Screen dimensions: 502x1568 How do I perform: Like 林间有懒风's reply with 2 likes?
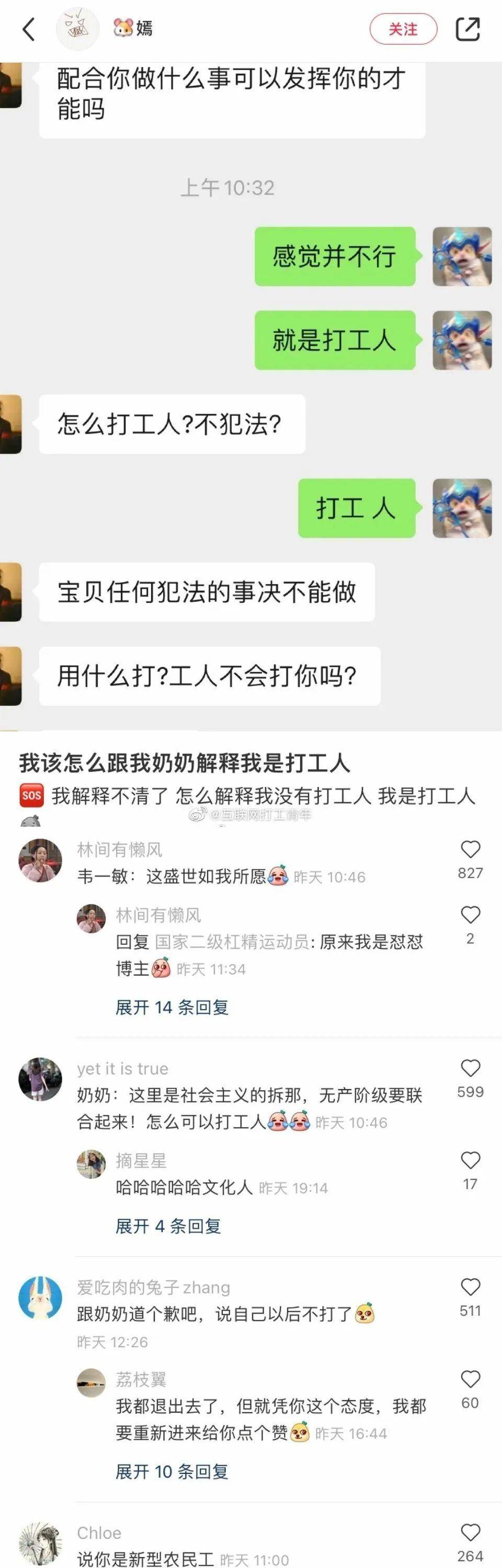(470, 915)
